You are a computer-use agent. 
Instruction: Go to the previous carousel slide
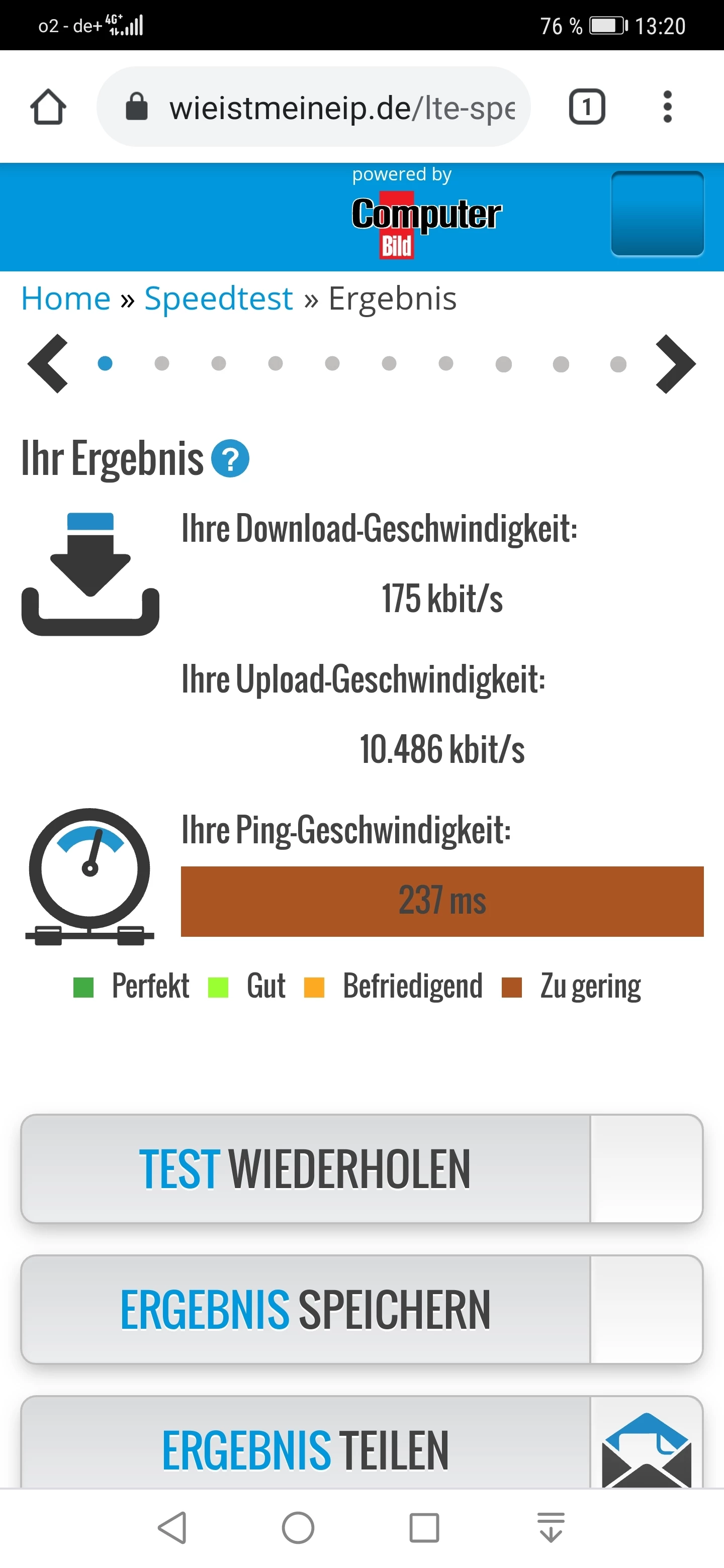pyautogui.click(x=48, y=363)
